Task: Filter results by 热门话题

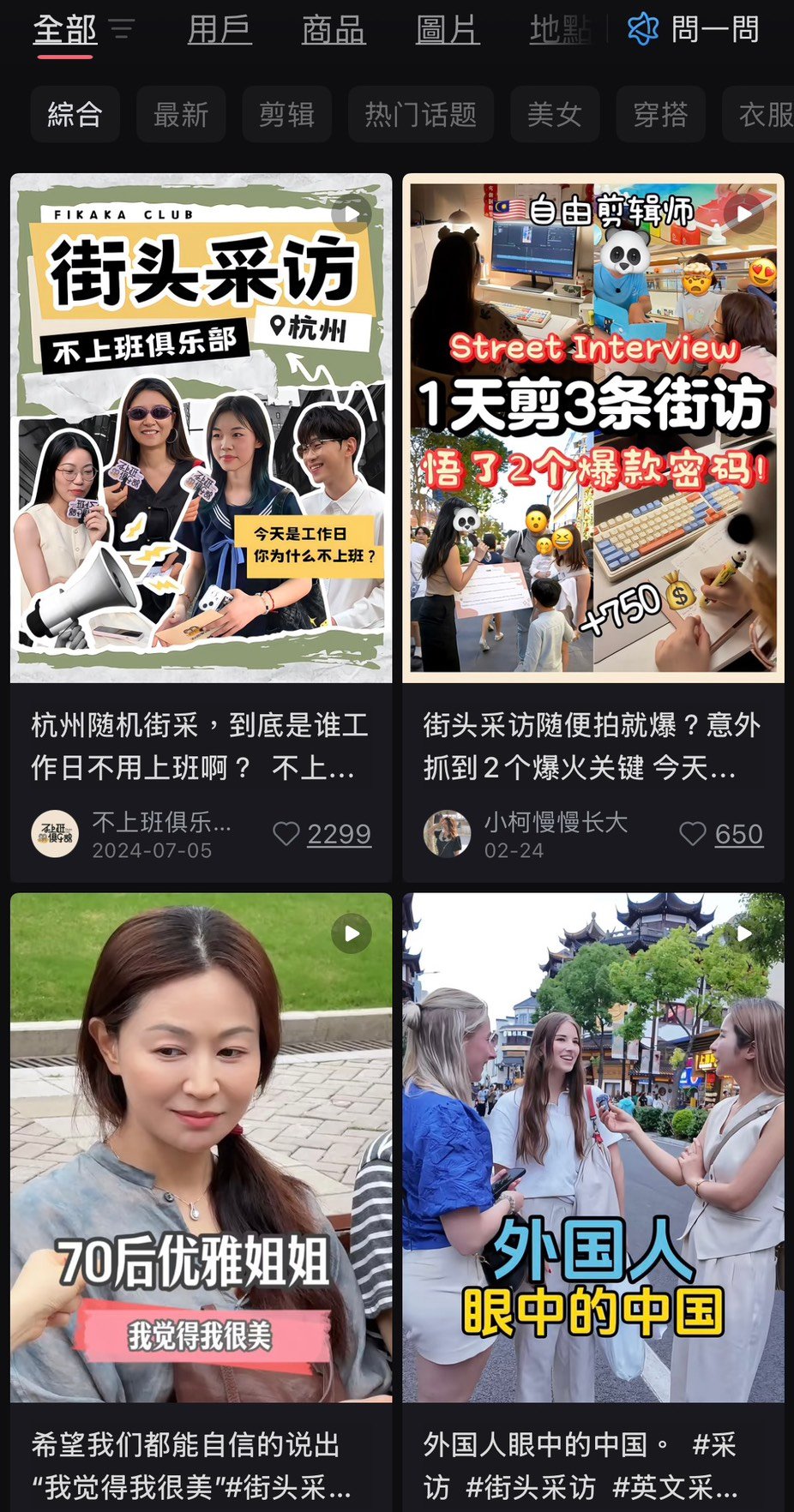Action: [421, 114]
